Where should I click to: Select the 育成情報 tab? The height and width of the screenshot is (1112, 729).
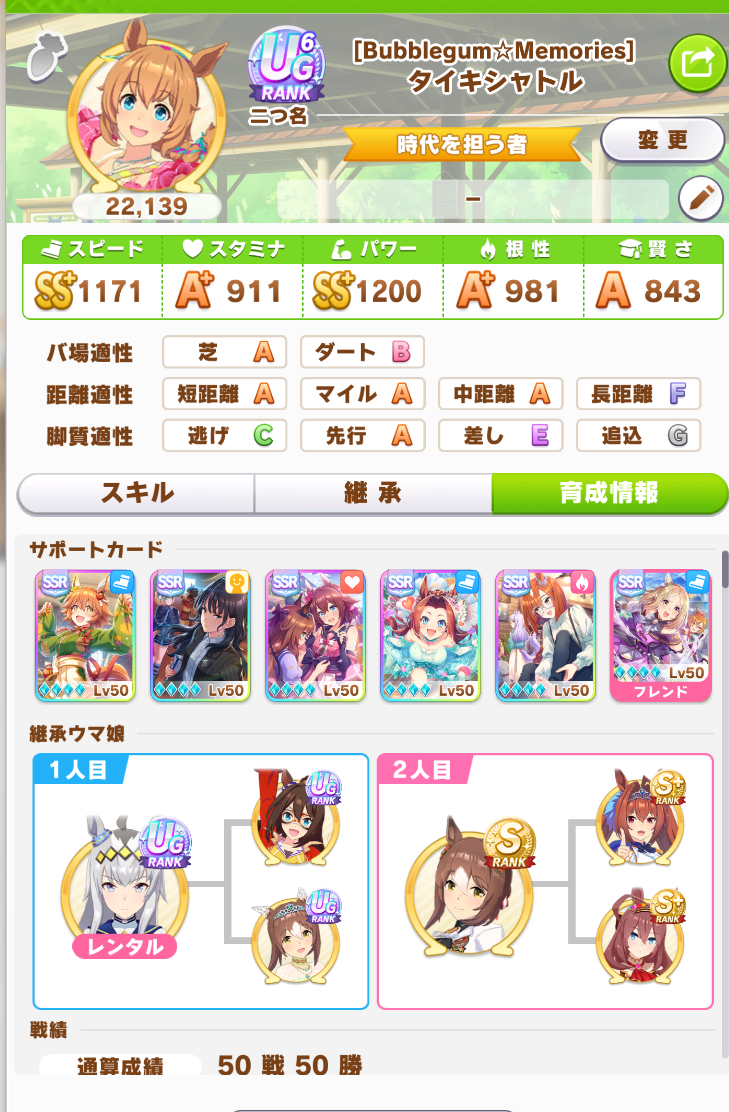pos(609,493)
